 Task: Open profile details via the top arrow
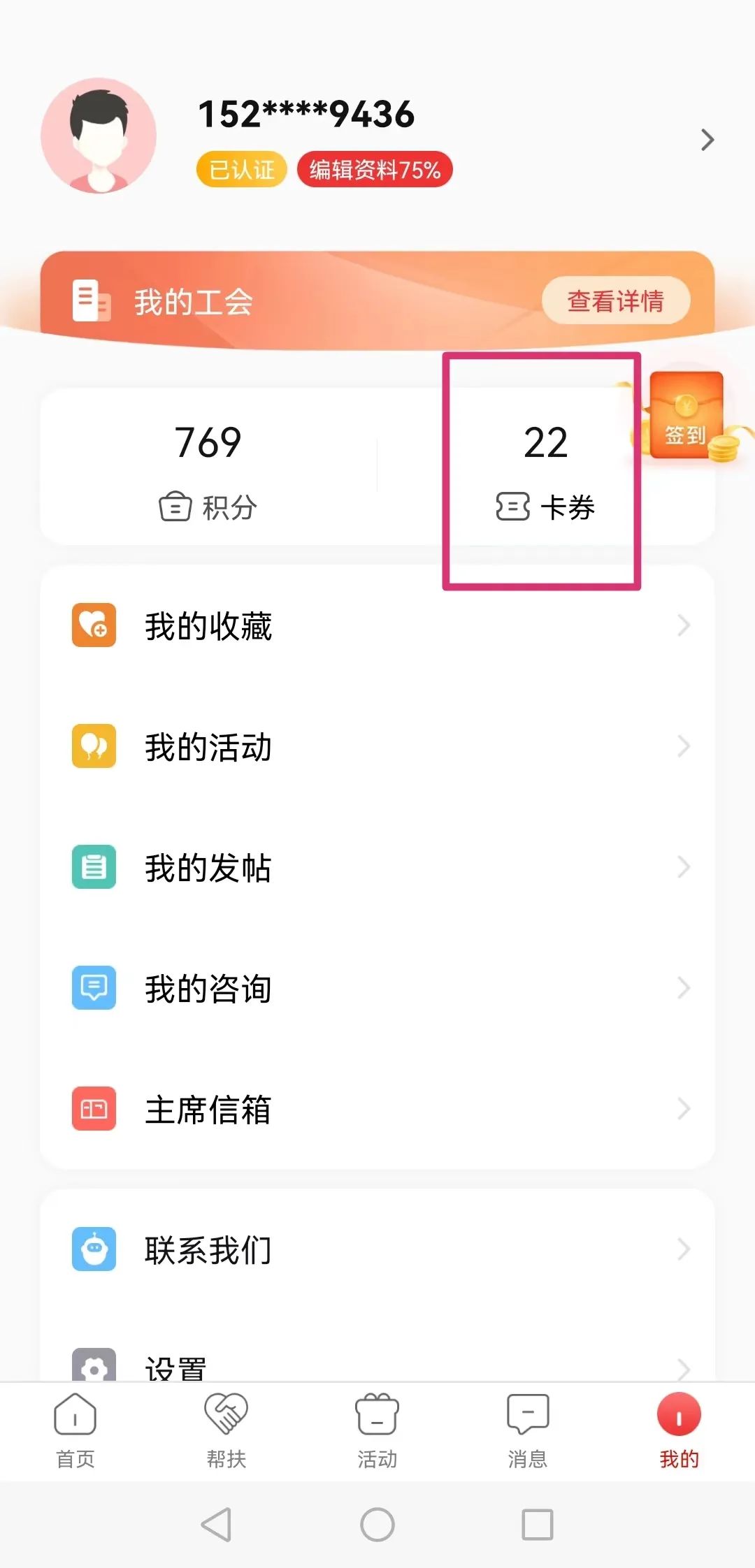pos(707,140)
